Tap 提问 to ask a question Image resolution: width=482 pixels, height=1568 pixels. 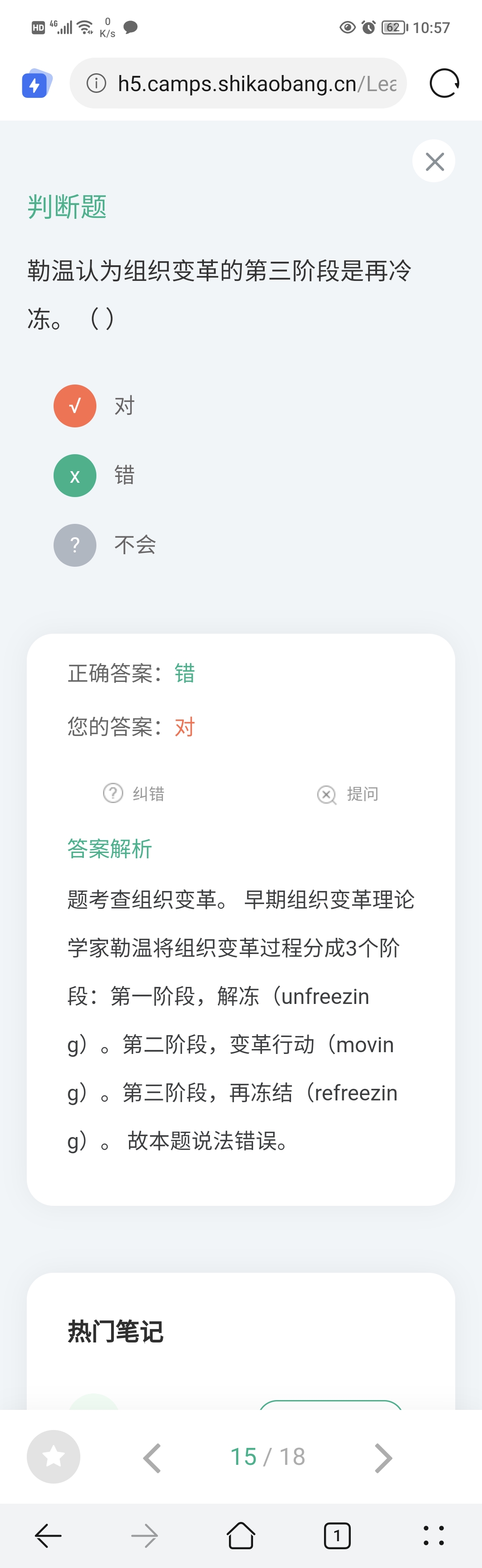point(348,794)
